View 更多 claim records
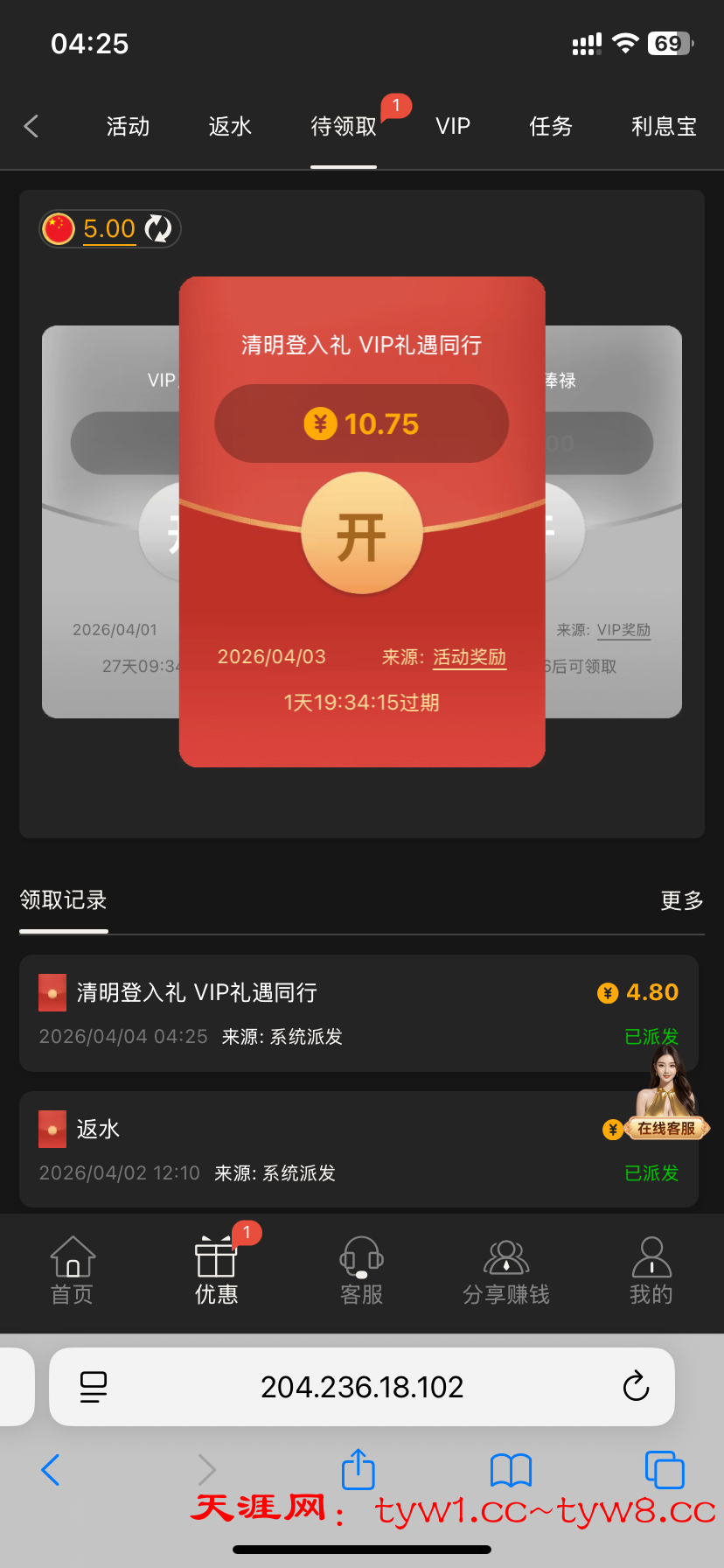724x1568 pixels. click(x=682, y=900)
